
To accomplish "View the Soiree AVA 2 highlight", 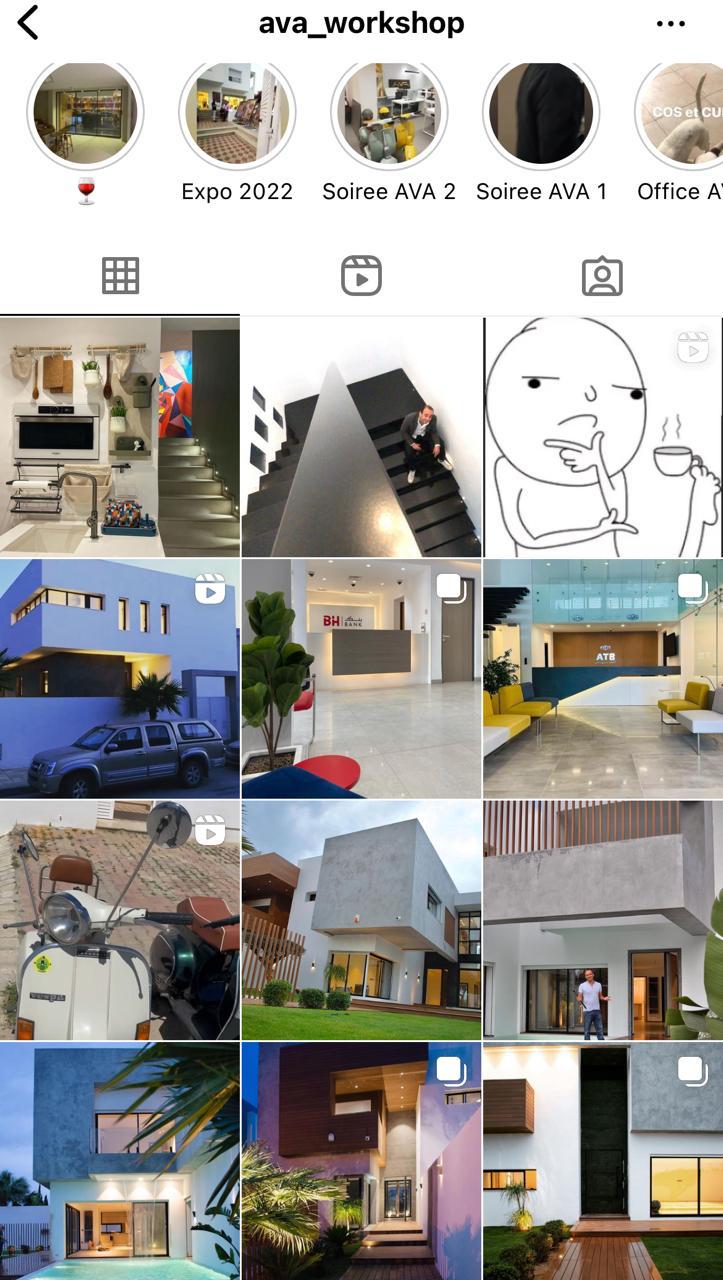I will click(389, 113).
